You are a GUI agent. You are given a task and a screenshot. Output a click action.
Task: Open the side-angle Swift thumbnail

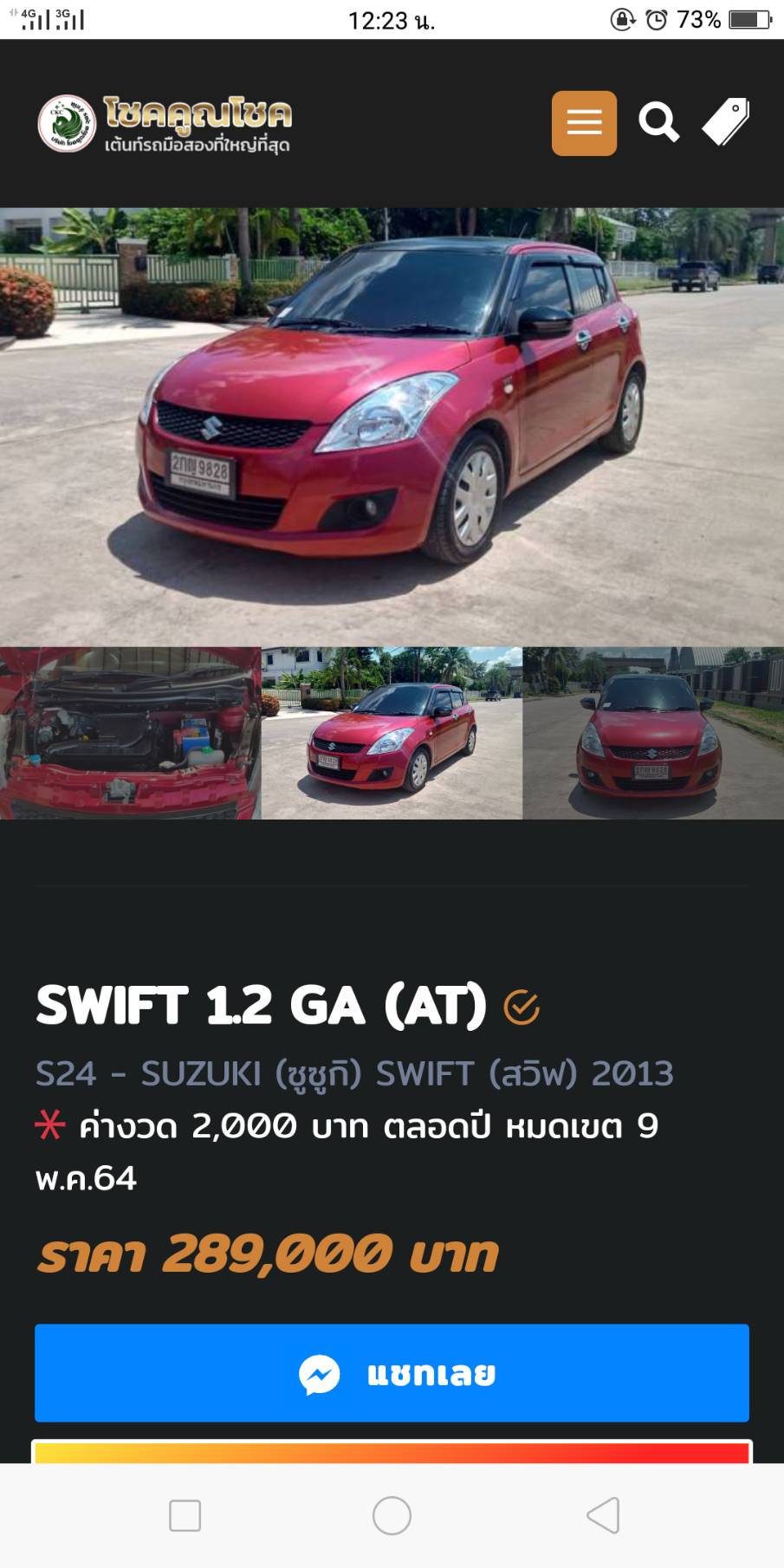click(x=392, y=733)
